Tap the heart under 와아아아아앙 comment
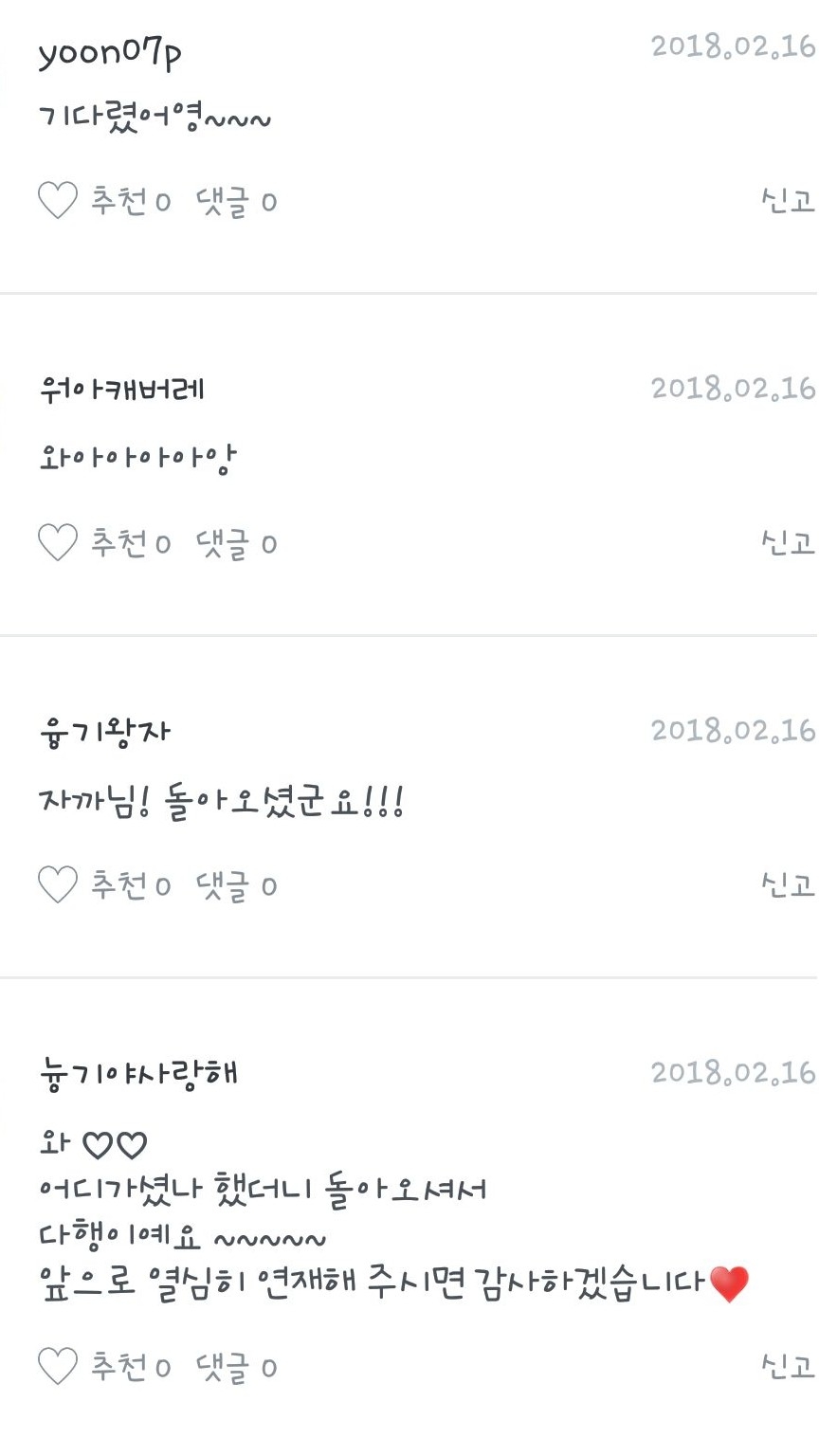 [57, 543]
